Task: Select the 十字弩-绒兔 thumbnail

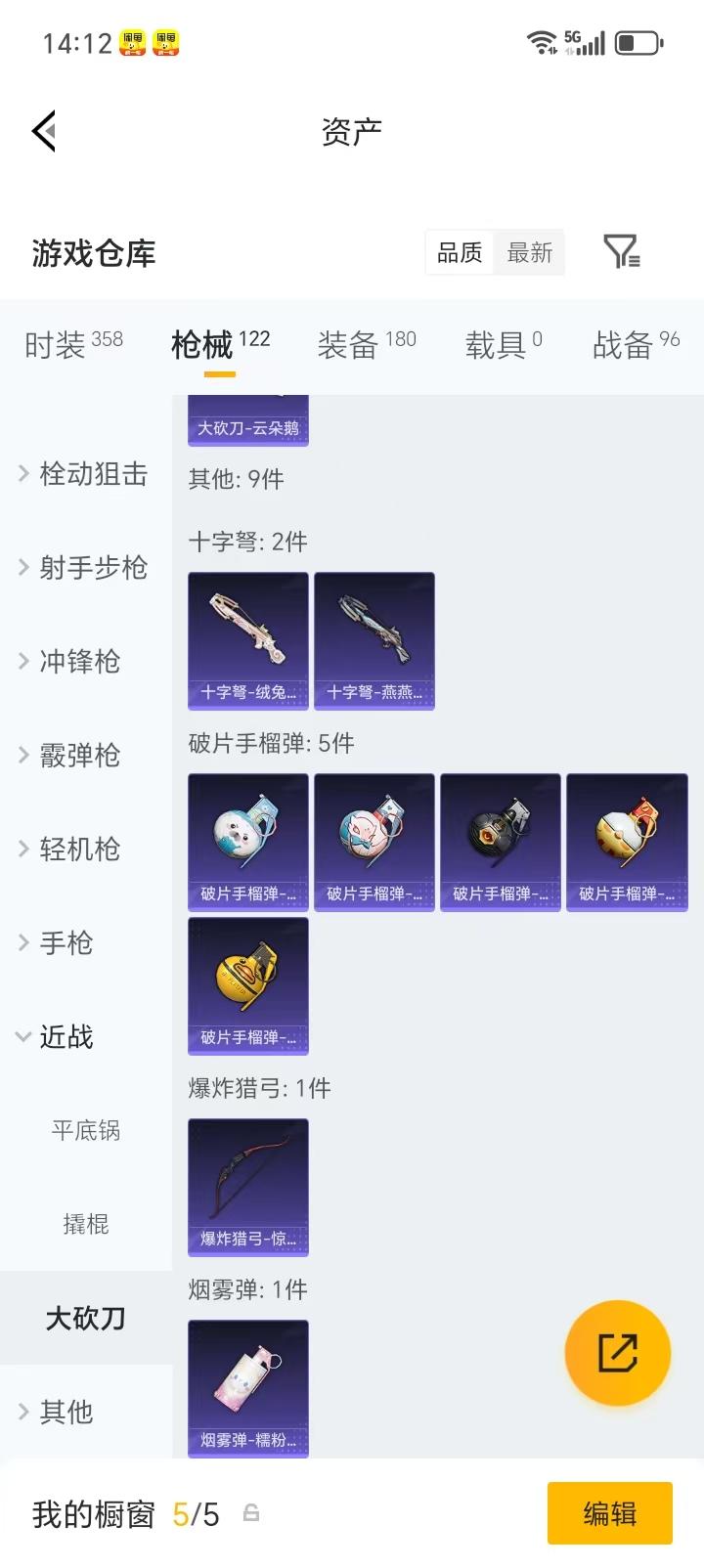Action: [247, 640]
